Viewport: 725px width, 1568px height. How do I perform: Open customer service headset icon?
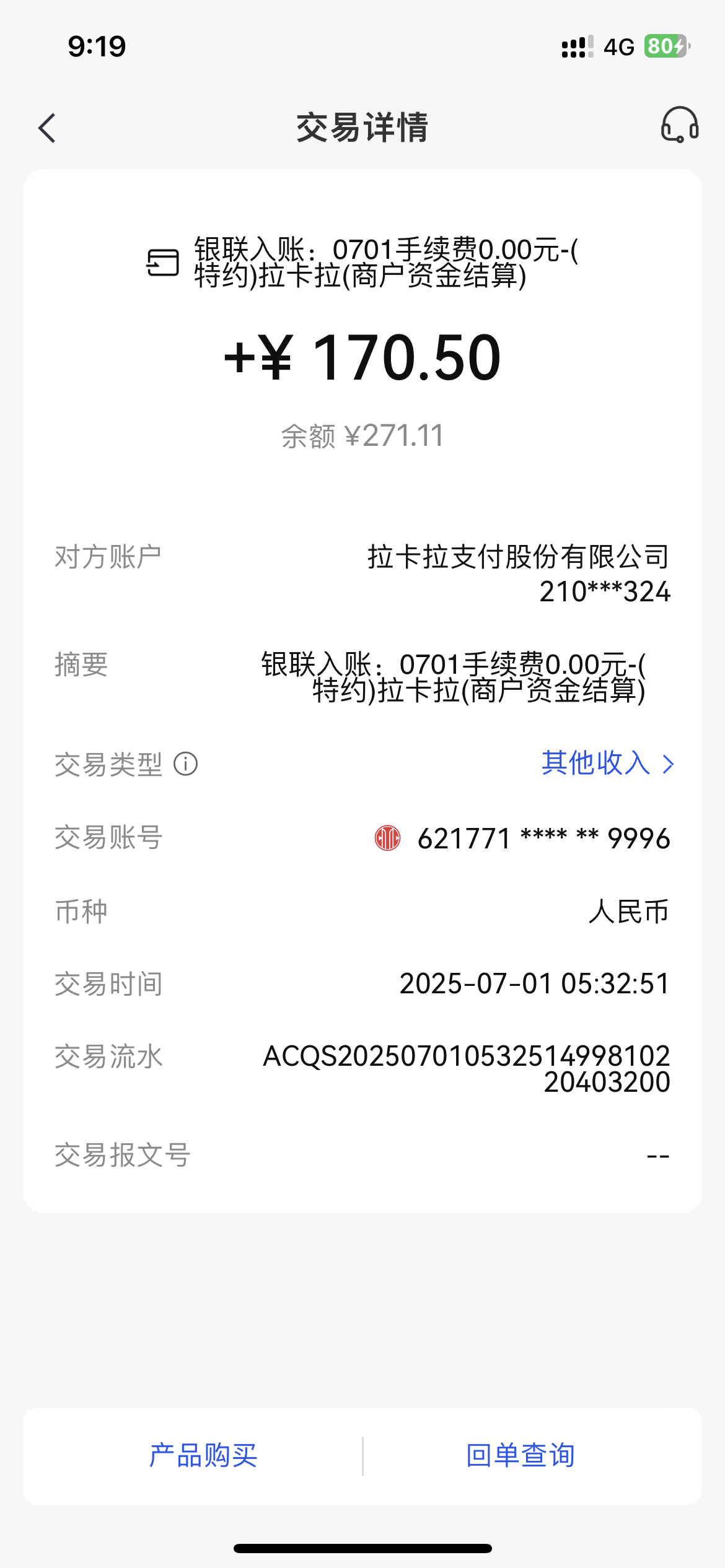click(680, 124)
